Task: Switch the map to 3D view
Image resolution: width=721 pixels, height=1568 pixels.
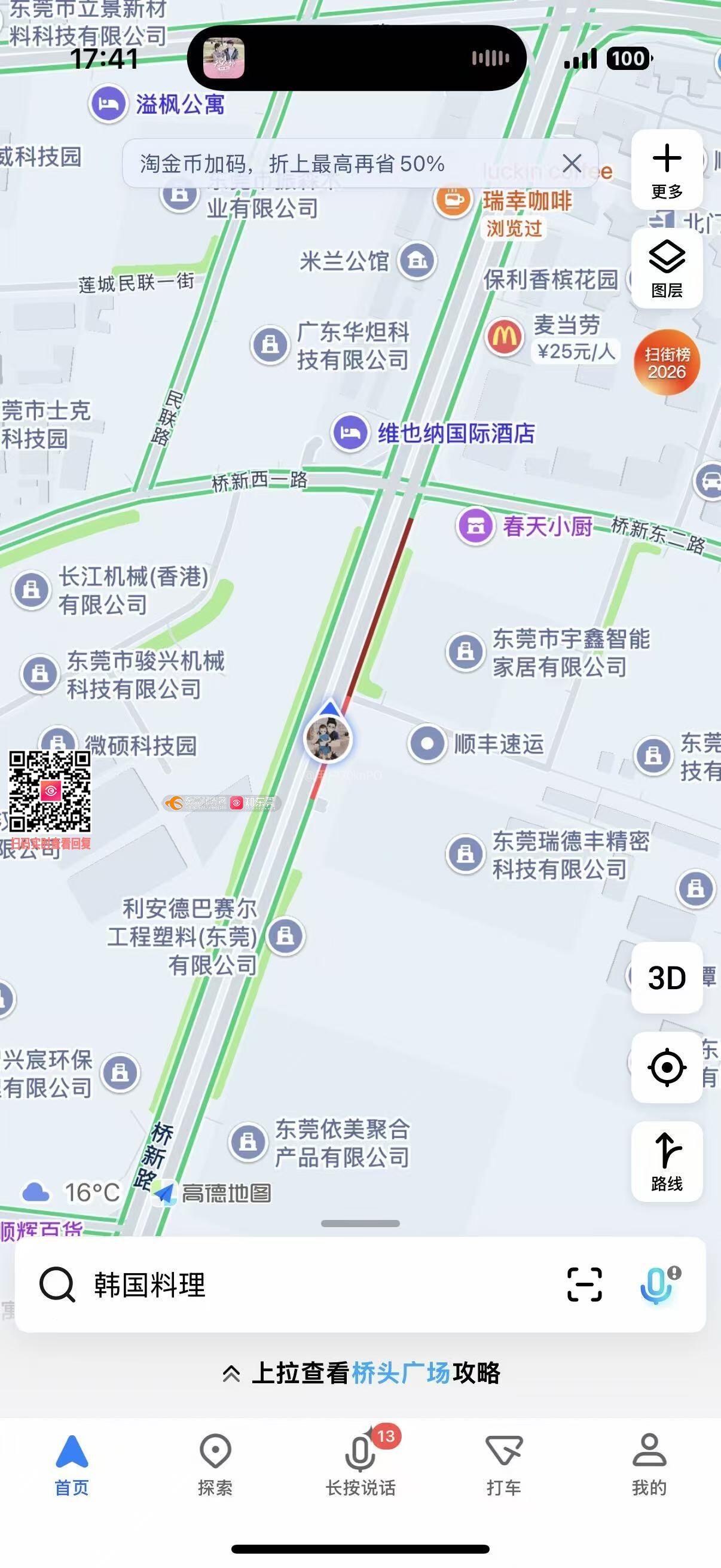Action: 667,978
